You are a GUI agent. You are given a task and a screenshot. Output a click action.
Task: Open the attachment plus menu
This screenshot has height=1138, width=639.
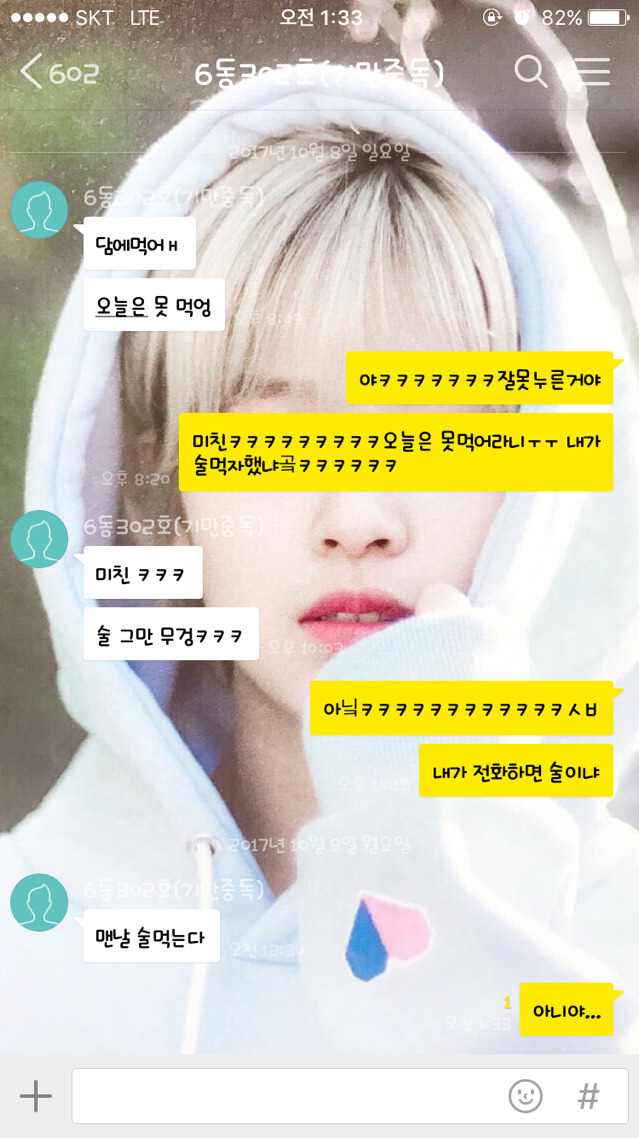[x=35, y=1096]
